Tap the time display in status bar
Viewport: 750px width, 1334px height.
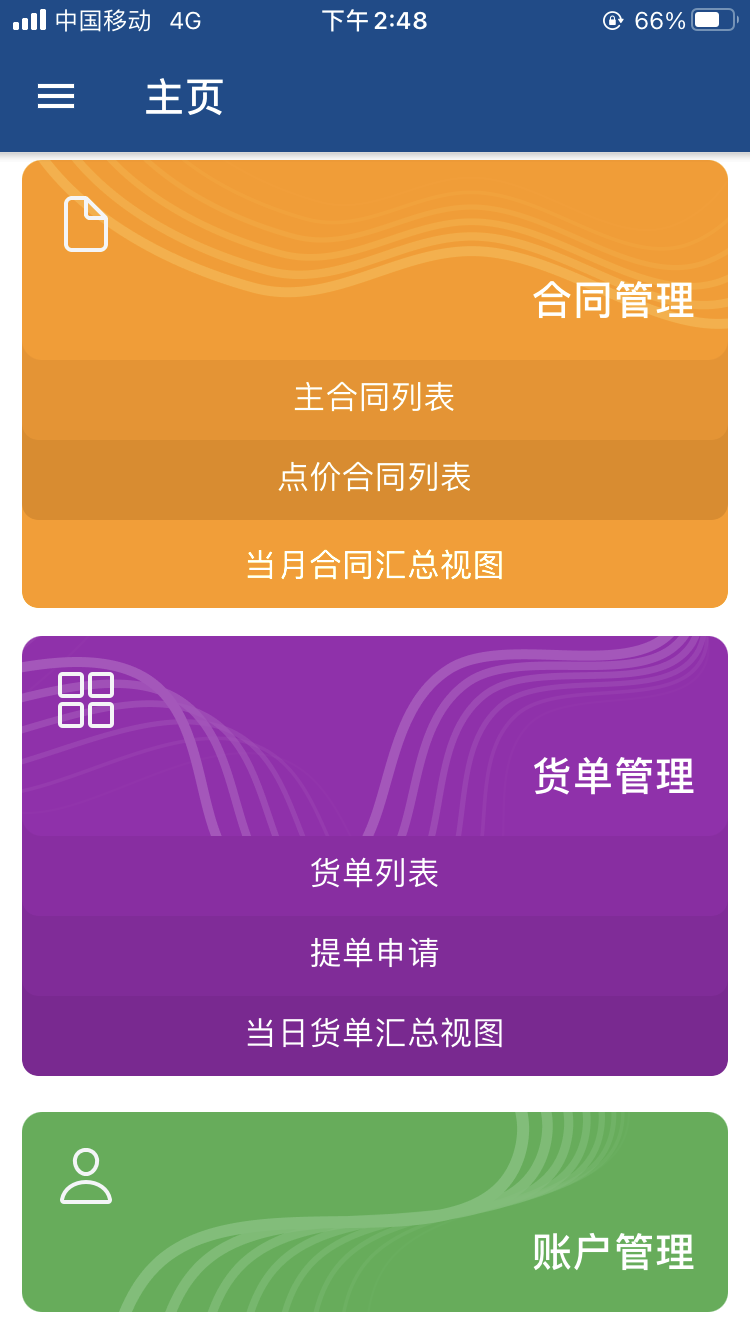[x=374, y=20]
